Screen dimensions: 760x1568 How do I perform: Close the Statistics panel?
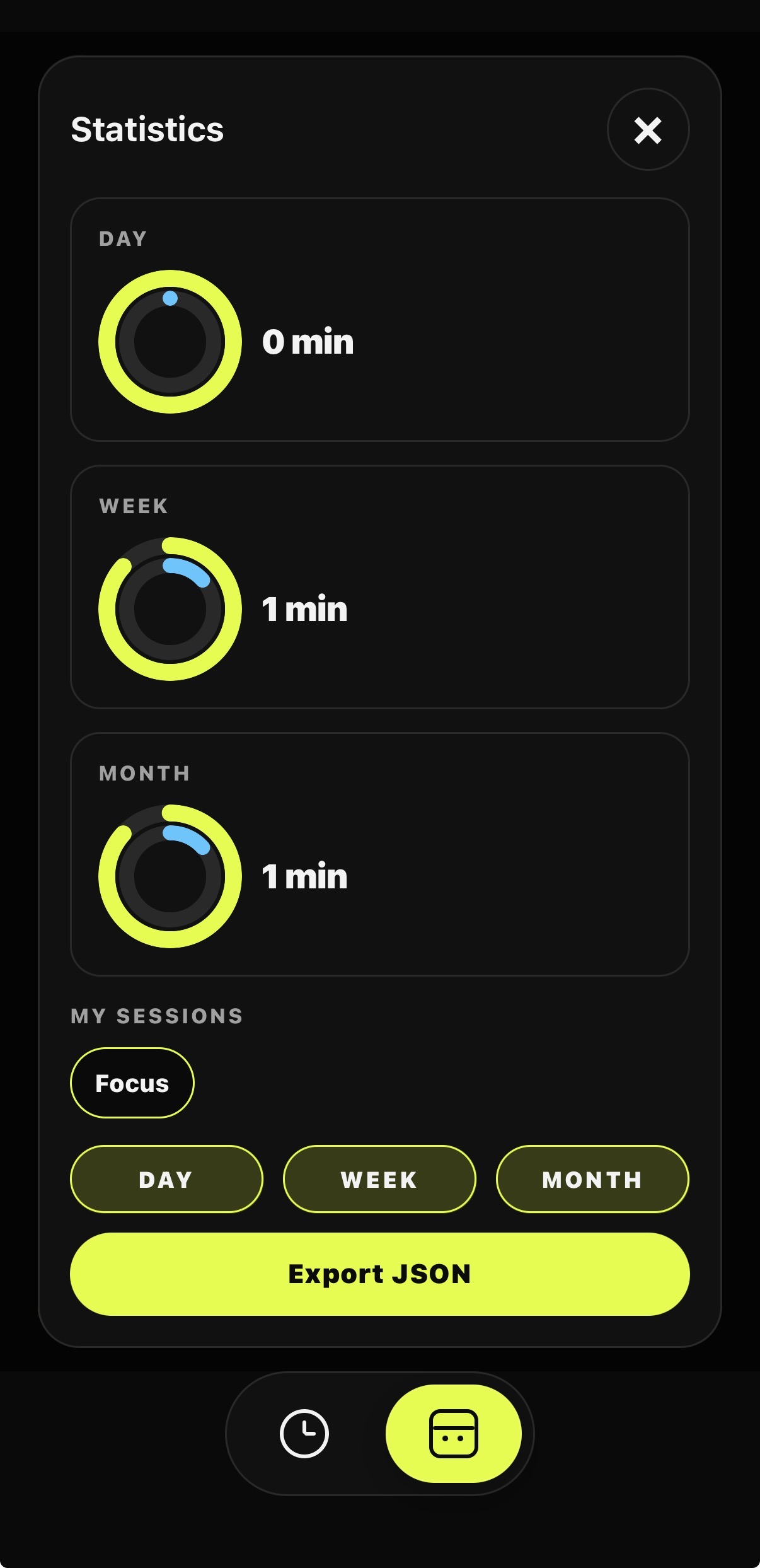(x=648, y=130)
